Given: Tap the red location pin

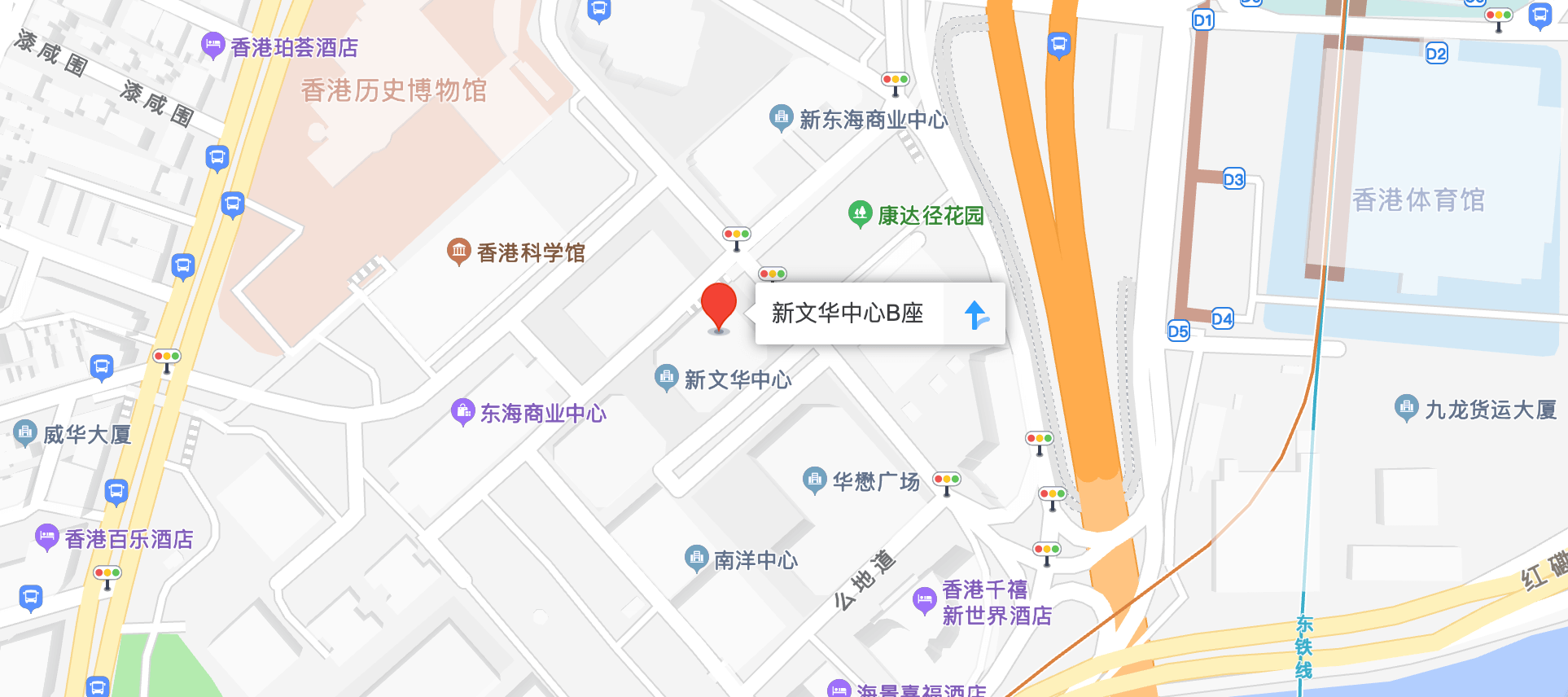Looking at the screenshot, I should [719, 307].
